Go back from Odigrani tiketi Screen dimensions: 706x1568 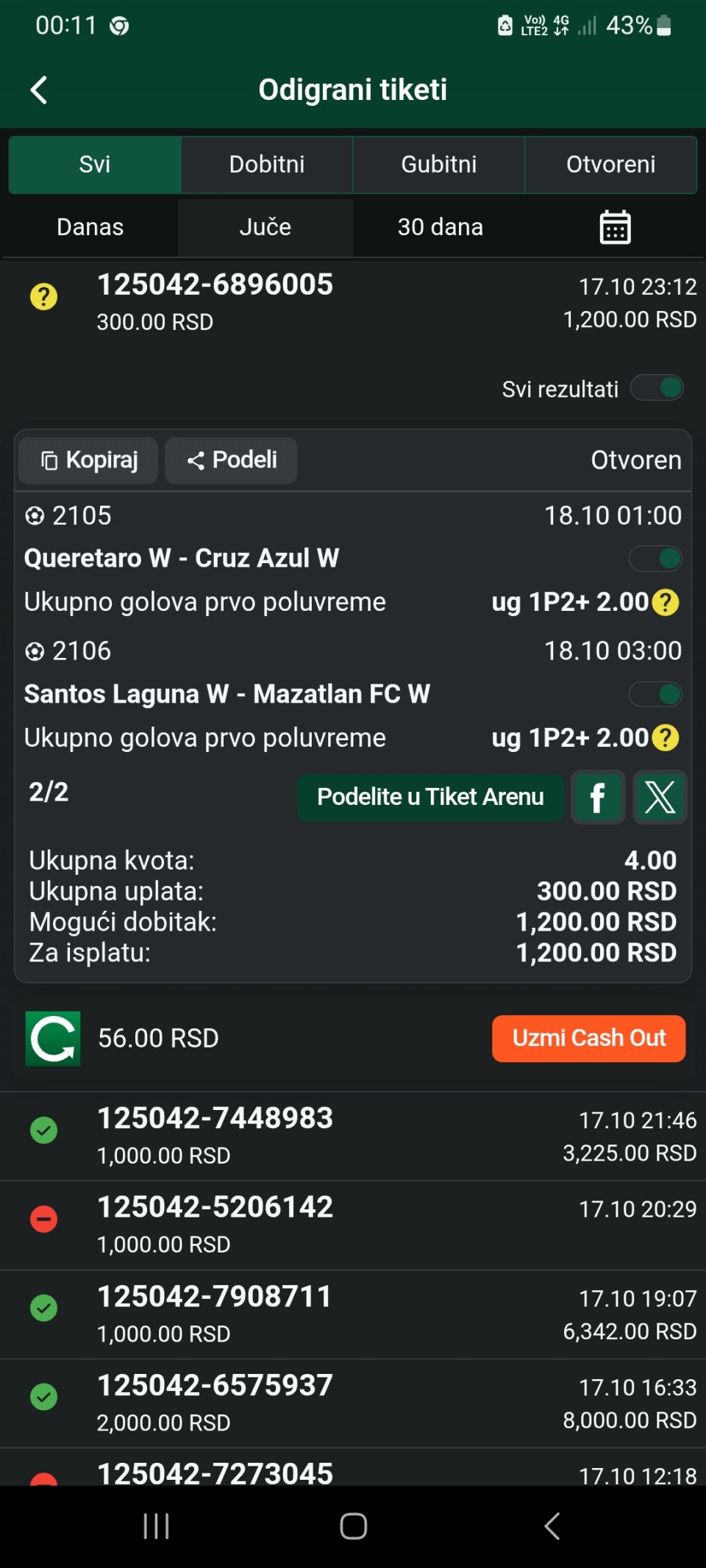click(x=39, y=90)
